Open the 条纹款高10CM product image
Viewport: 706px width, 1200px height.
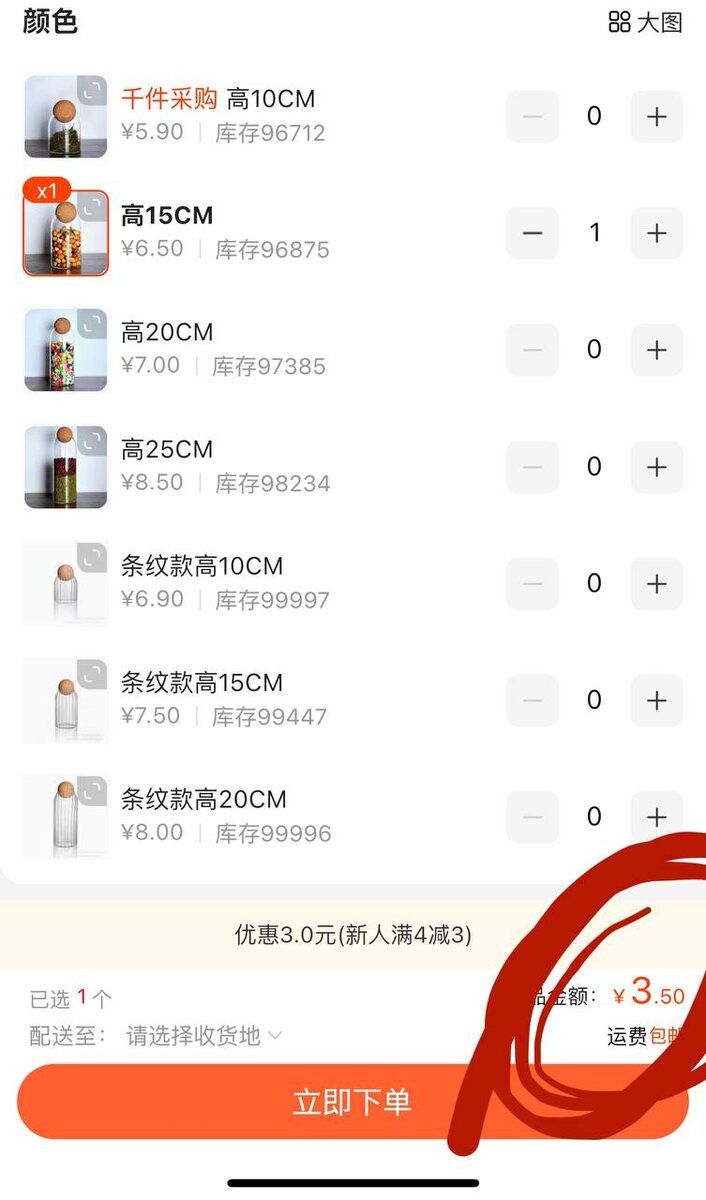coord(65,584)
